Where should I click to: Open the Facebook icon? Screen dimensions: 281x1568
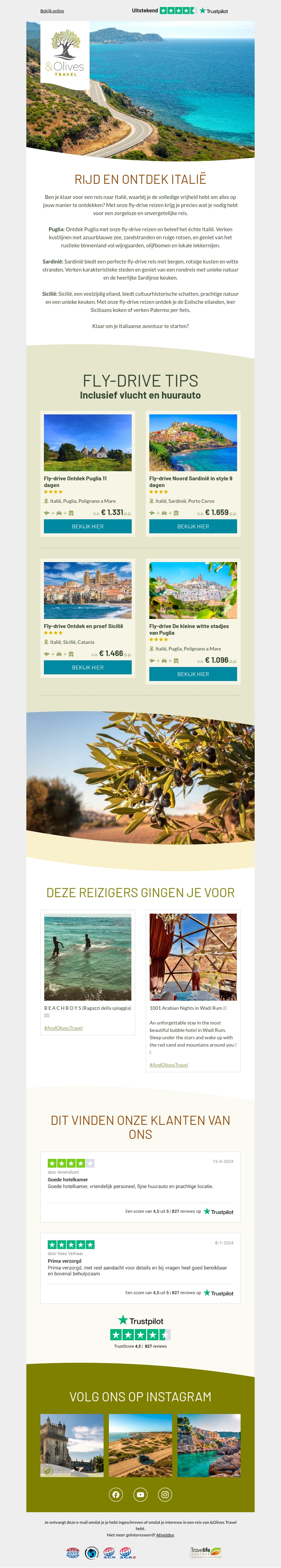tap(116, 1494)
